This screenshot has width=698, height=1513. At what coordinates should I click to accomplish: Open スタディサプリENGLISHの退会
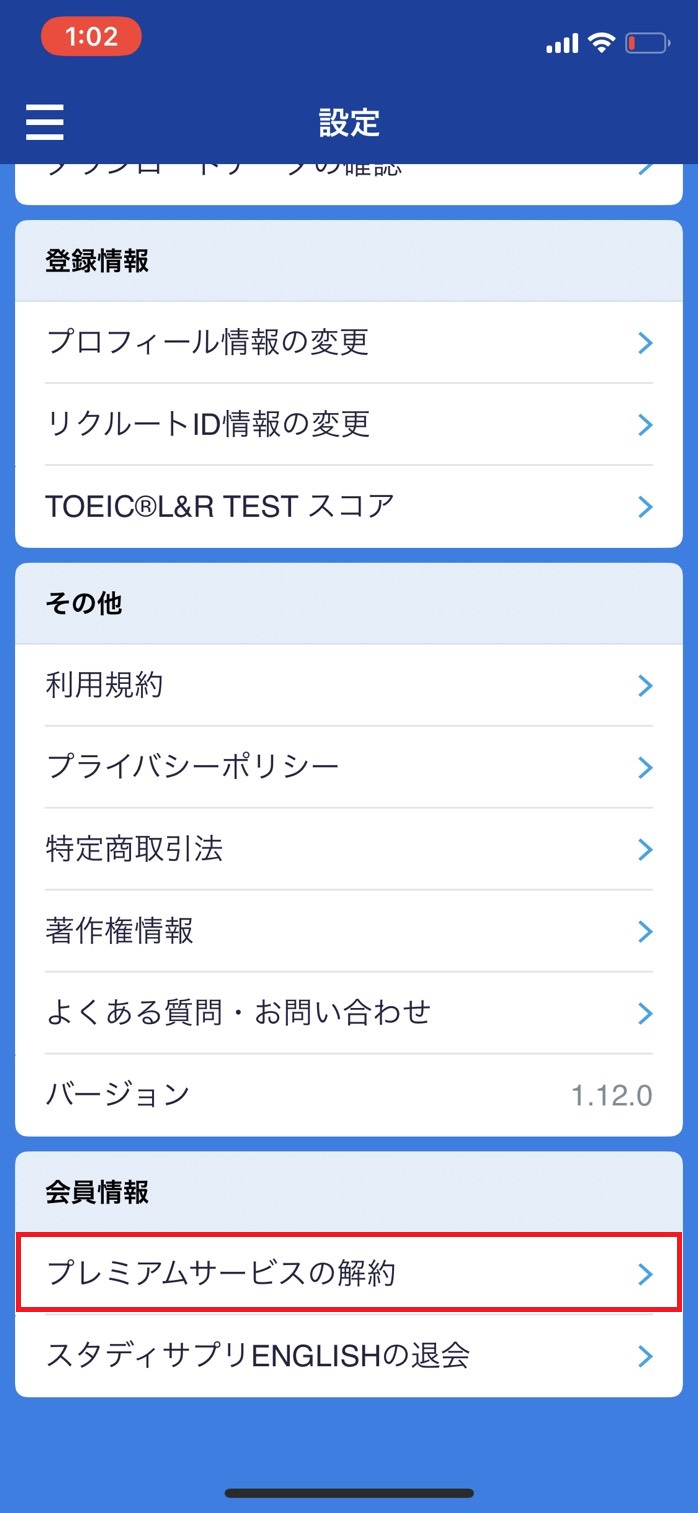(x=349, y=1356)
